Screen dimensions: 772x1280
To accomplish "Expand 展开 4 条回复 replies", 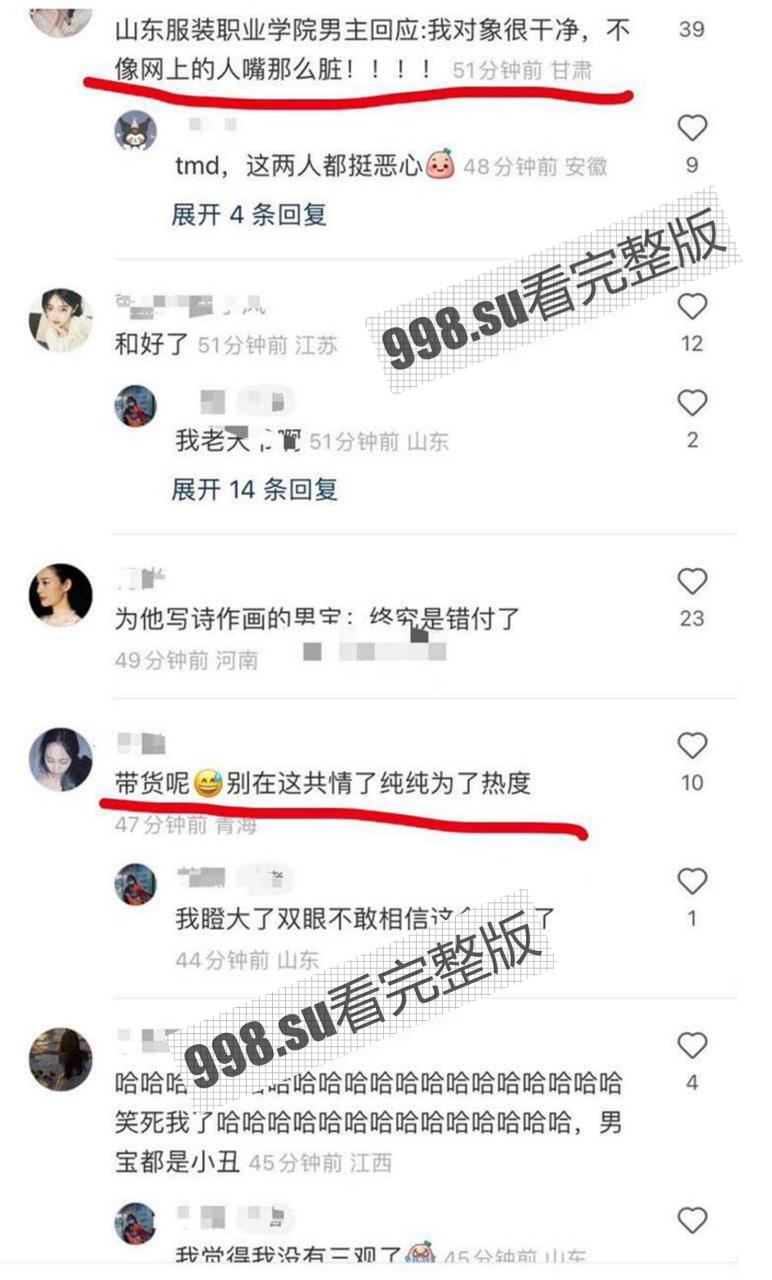I will click(x=249, y=214).
